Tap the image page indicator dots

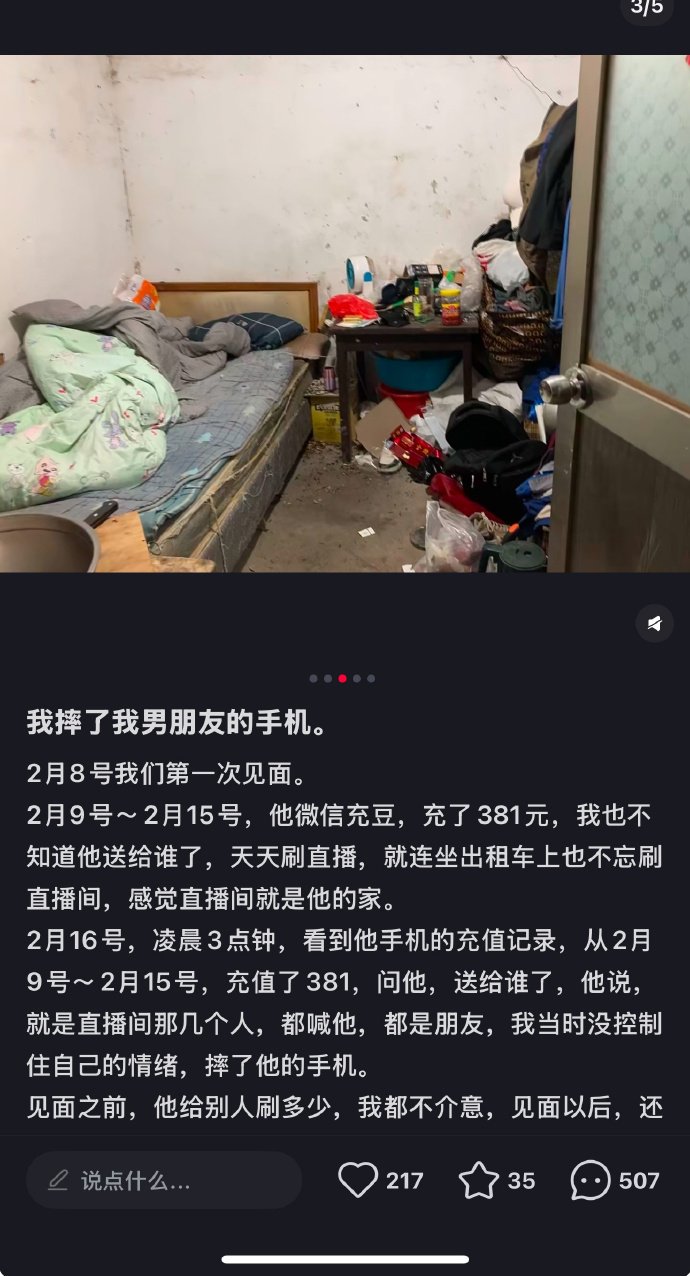pyautogui.click(x=342, y=678)
